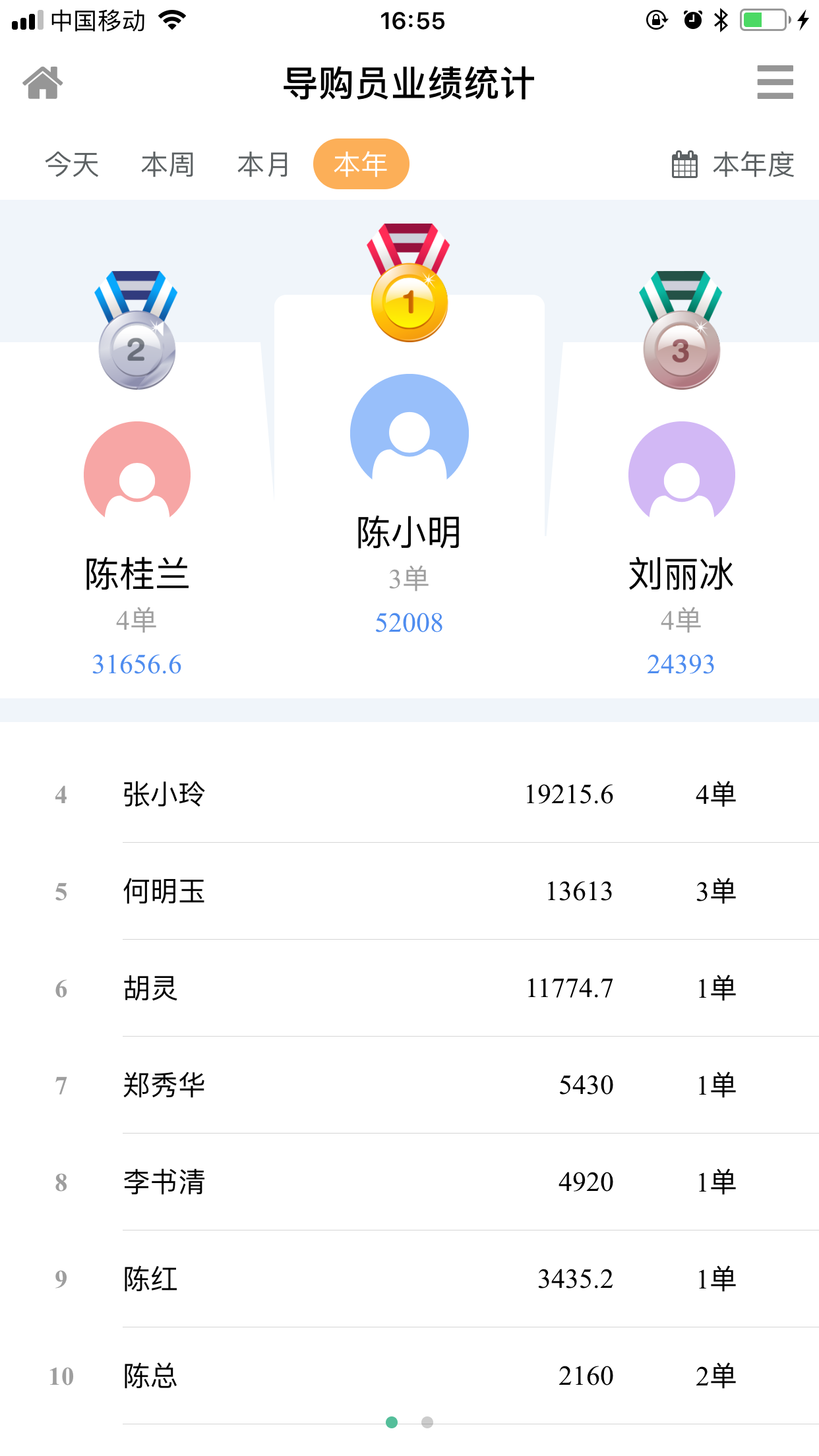Switch to the 本周 tab
This screenshot has height=1456, width=819.
[x=167, y=164]
